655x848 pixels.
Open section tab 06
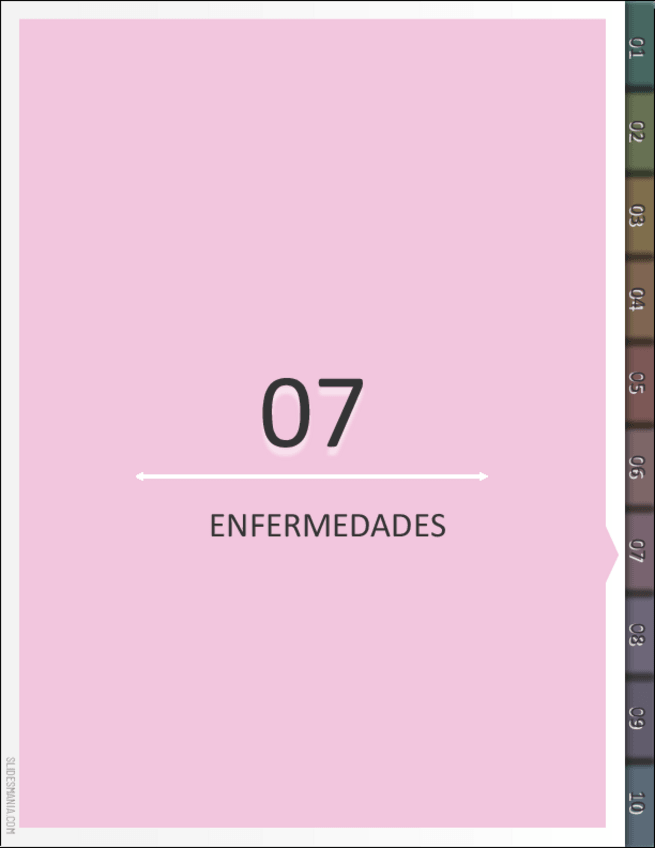(639, 468)
